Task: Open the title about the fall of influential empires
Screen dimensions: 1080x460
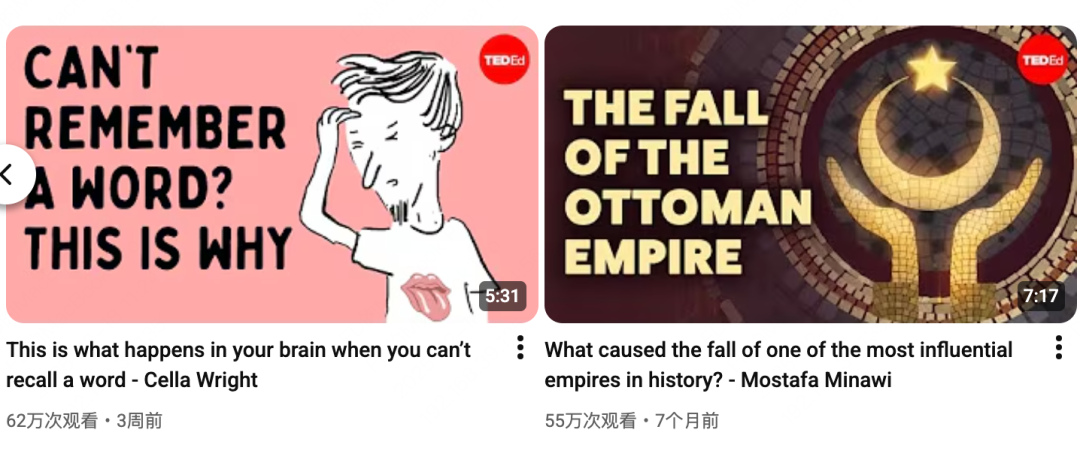Action: tap(778, 364)
